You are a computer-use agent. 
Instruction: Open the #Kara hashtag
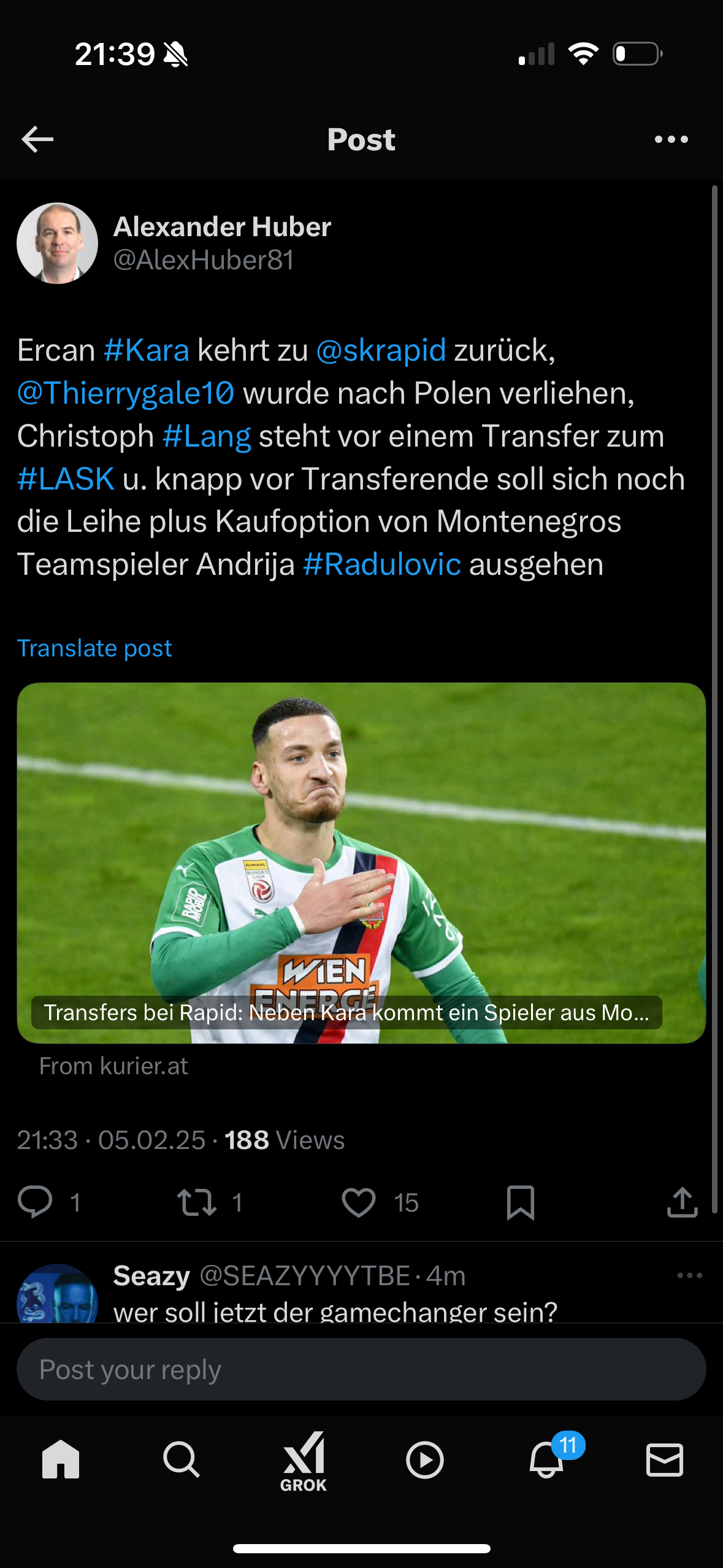click(147, 350)
